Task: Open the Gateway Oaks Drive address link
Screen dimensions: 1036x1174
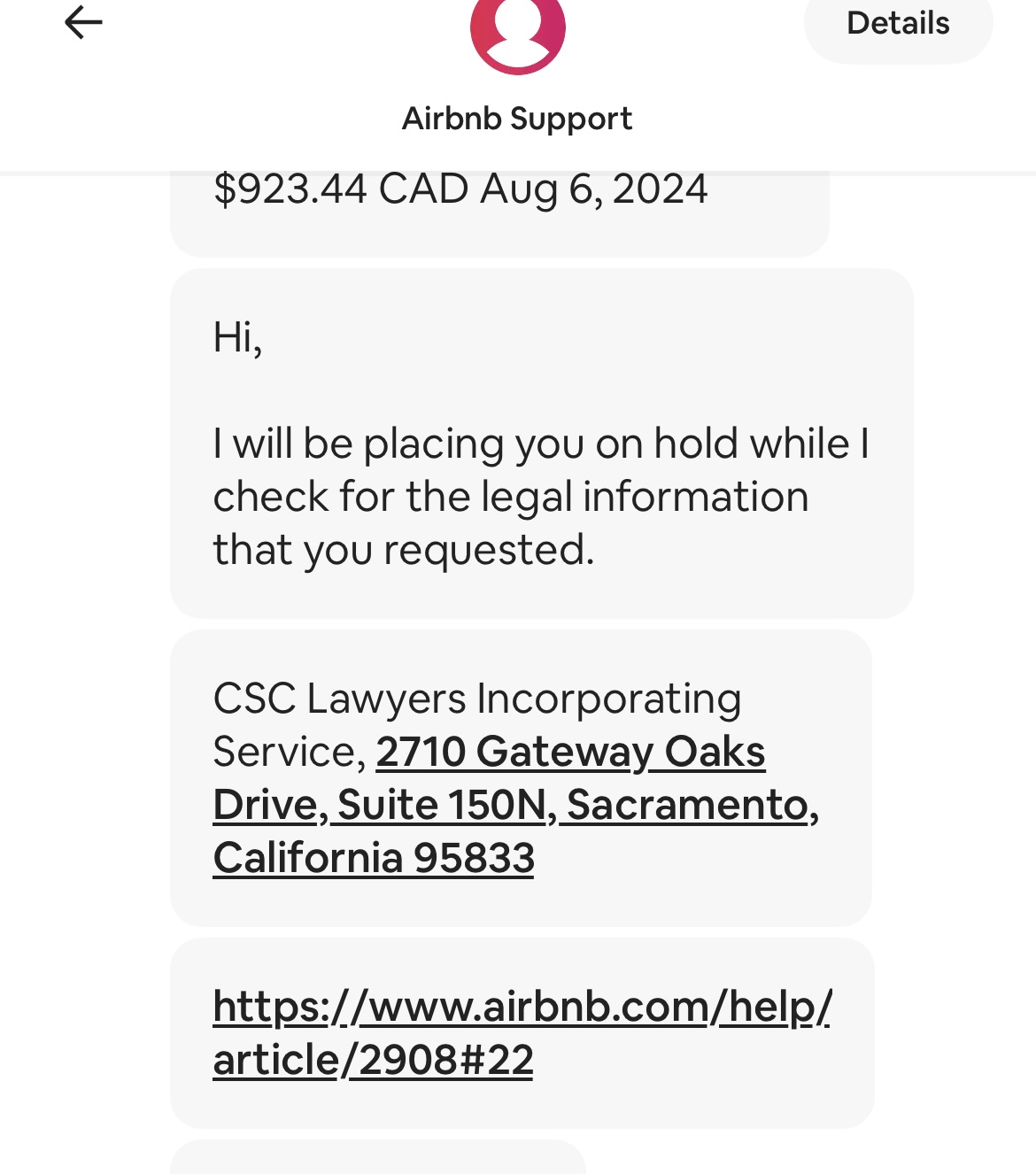Action: point(569,751)
